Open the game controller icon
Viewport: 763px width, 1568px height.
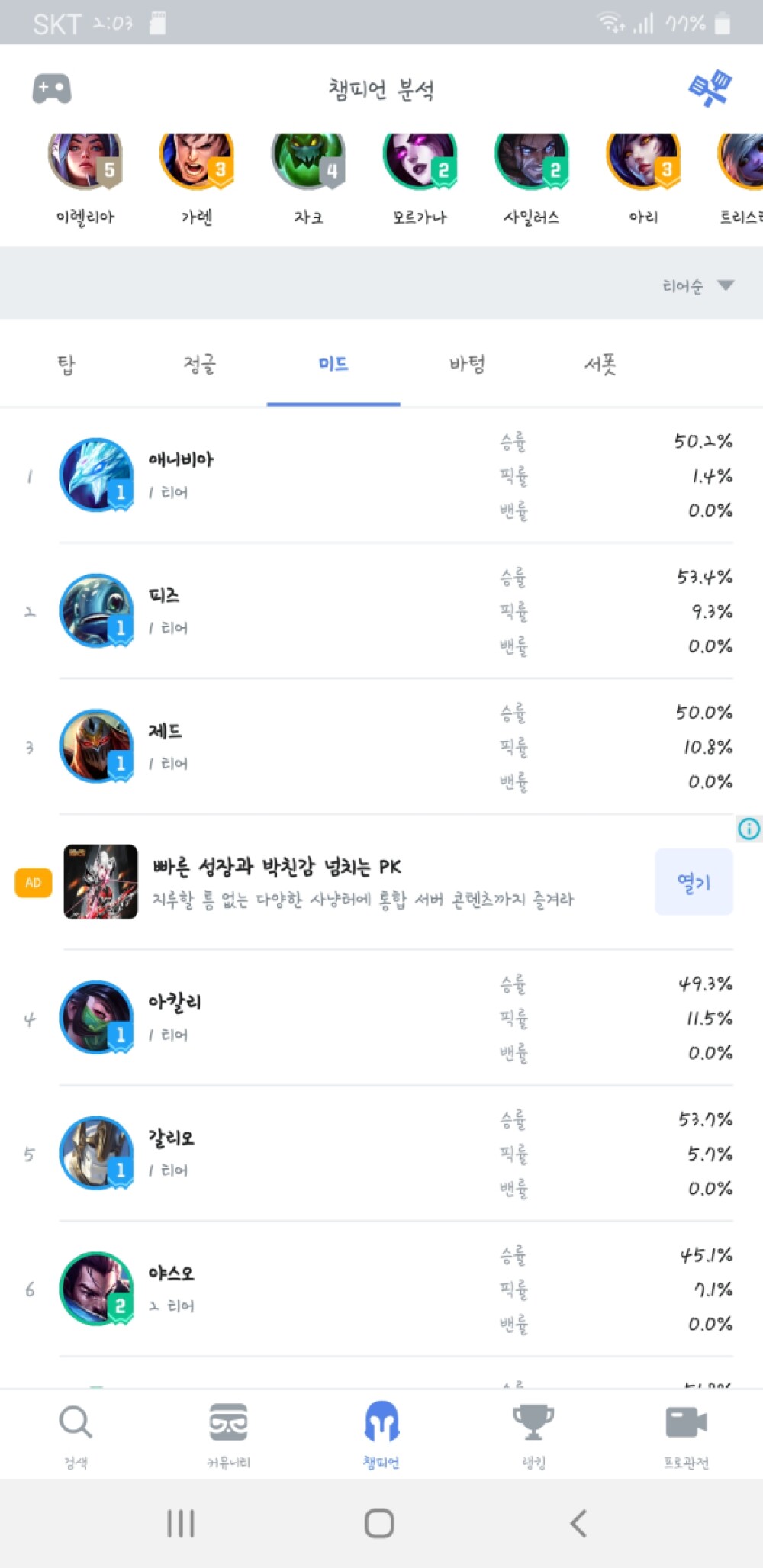(52, 89)
